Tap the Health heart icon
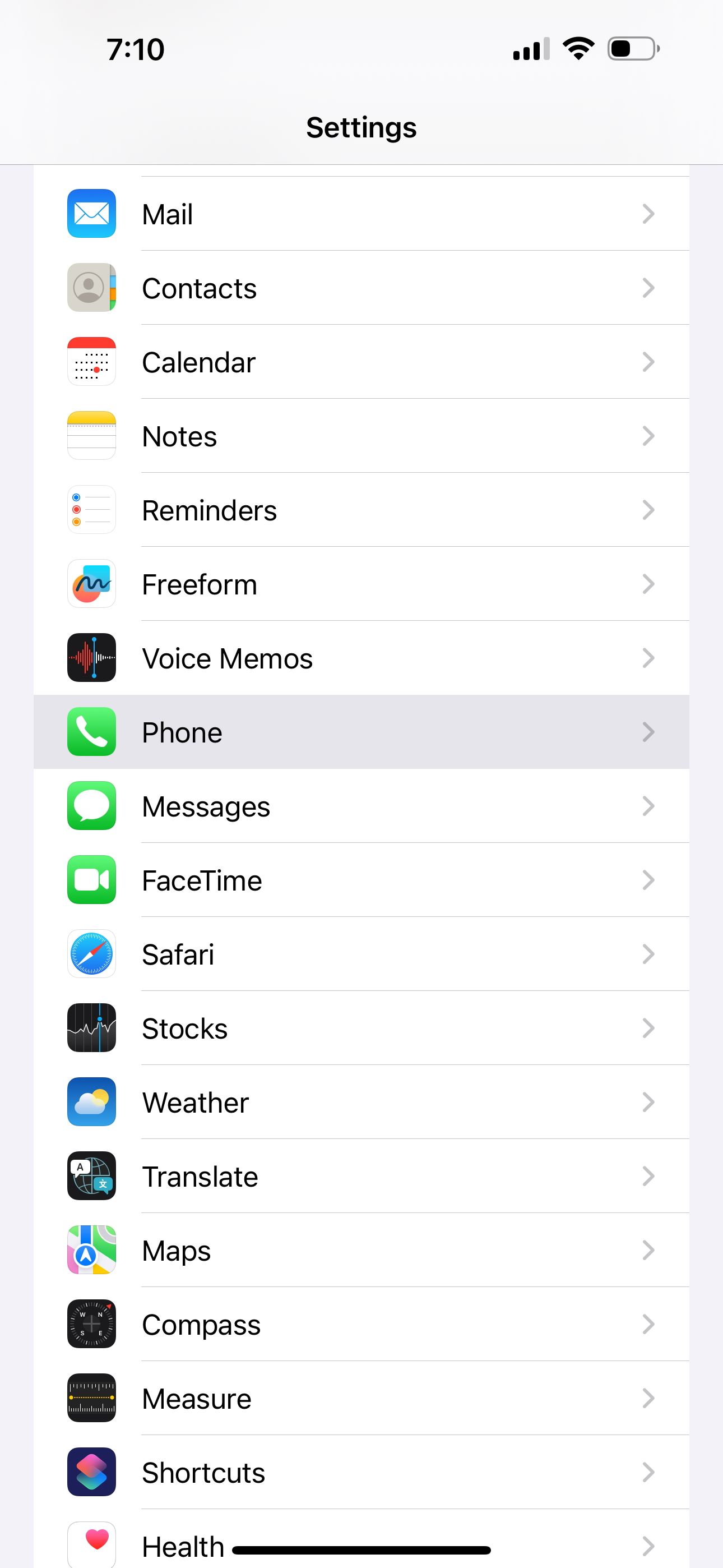Image resolution: width=723 pixels, height=1568 pixels. 90,1545
